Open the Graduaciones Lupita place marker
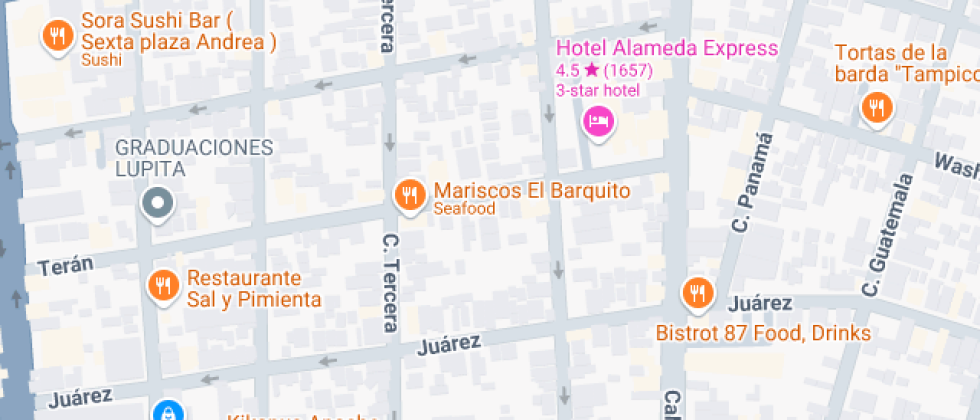The height and width of the screenshot is (420, 980). [x=158, y=204]
